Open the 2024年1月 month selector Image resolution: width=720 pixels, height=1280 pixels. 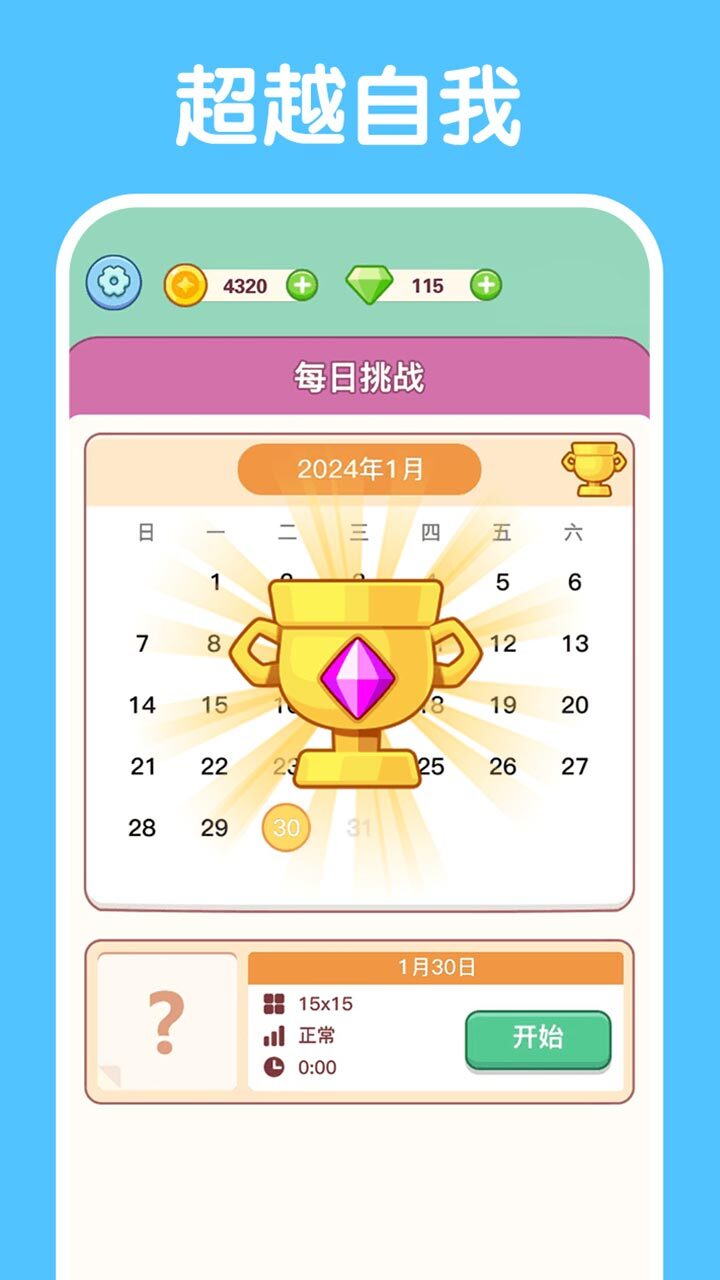(360, 466)
